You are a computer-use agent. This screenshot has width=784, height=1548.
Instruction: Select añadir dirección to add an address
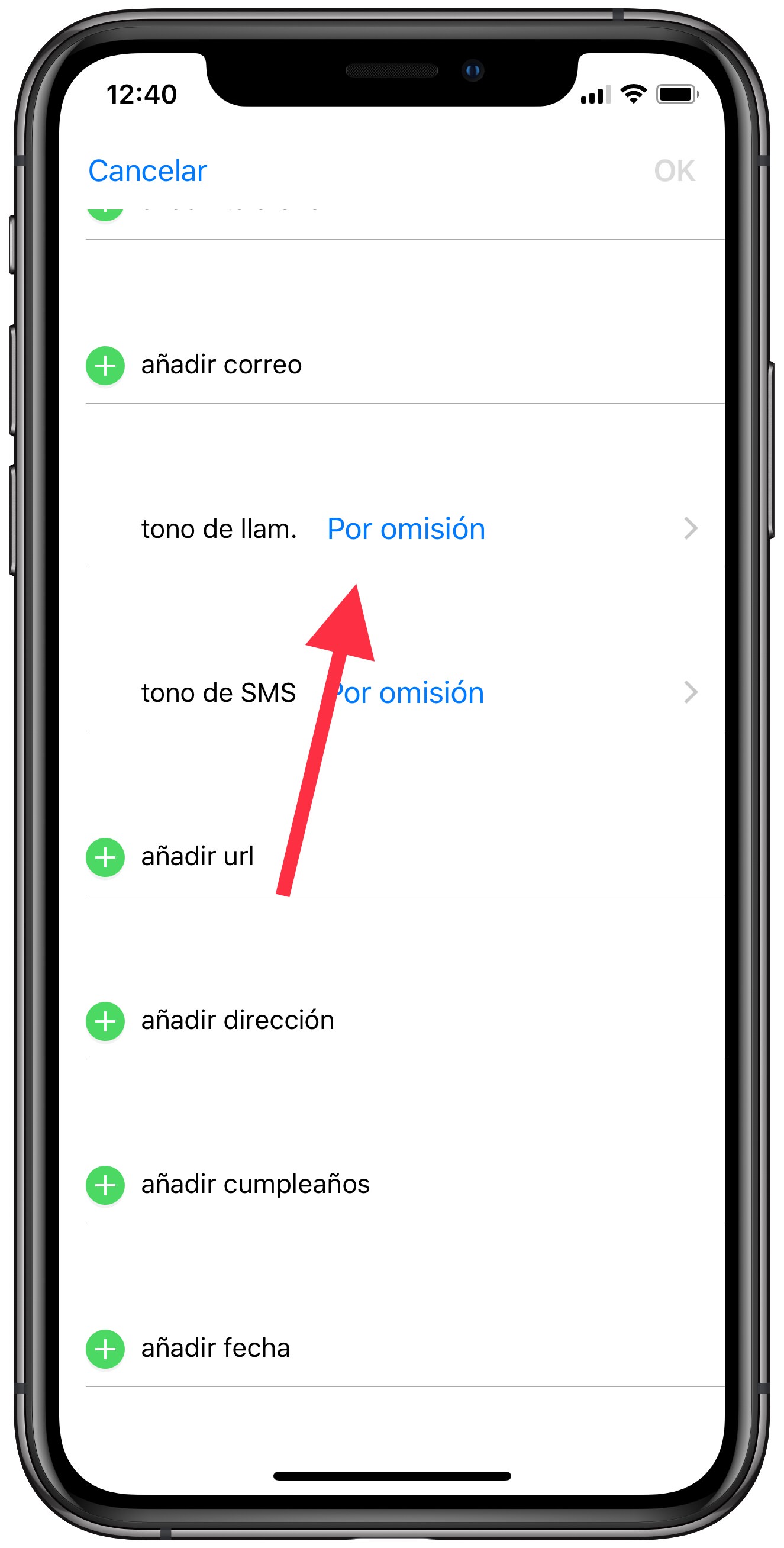(x=237, y=1020)
